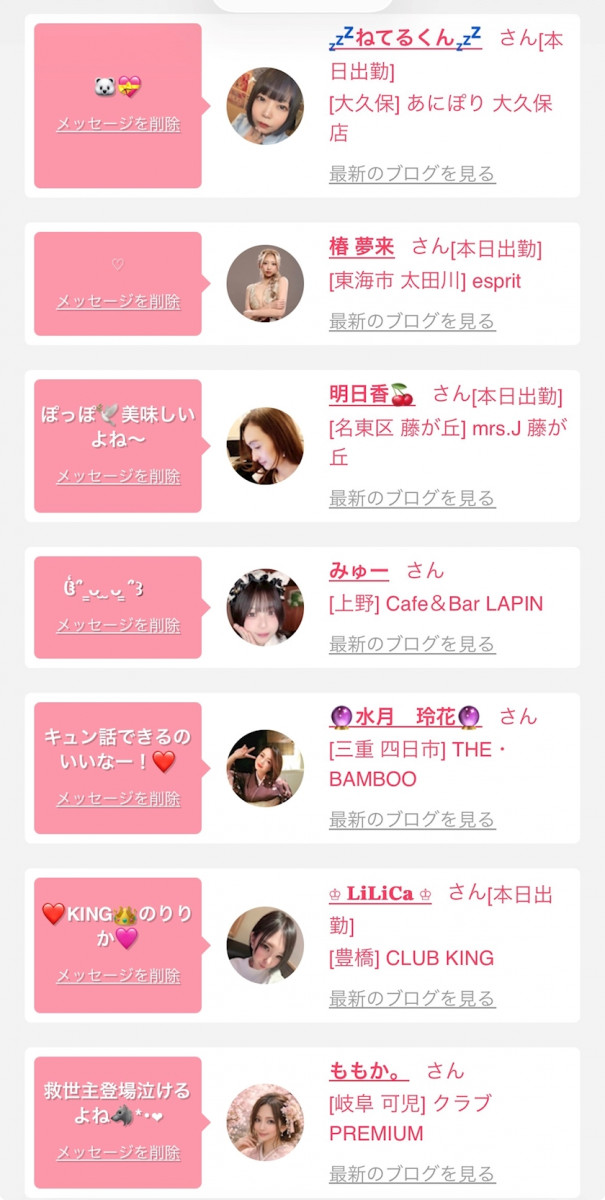
Task: Delete the message sent to 椿 夢来
Action: [118, 301]
